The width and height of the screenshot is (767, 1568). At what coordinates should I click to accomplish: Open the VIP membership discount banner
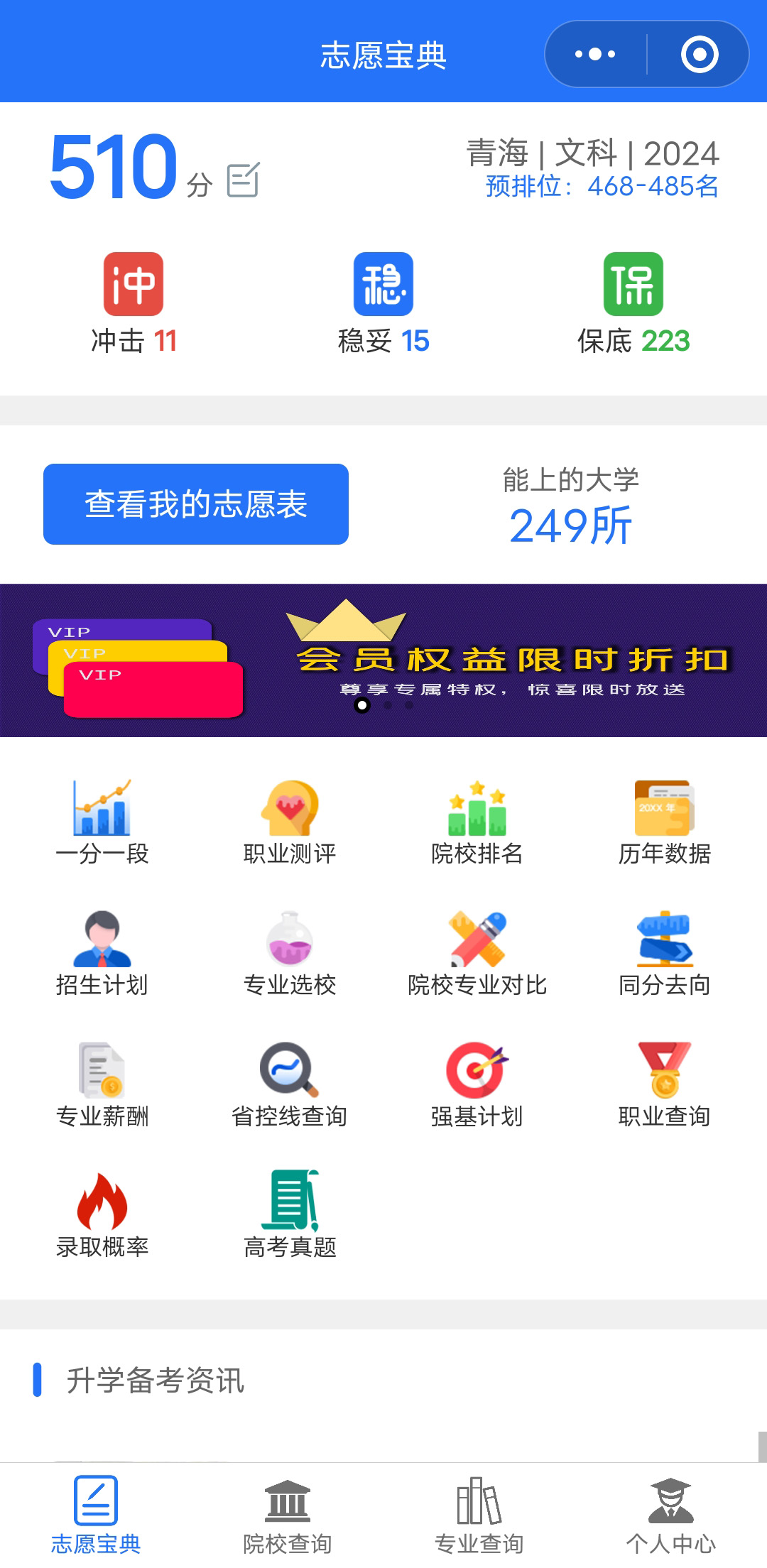pos(383,660)
